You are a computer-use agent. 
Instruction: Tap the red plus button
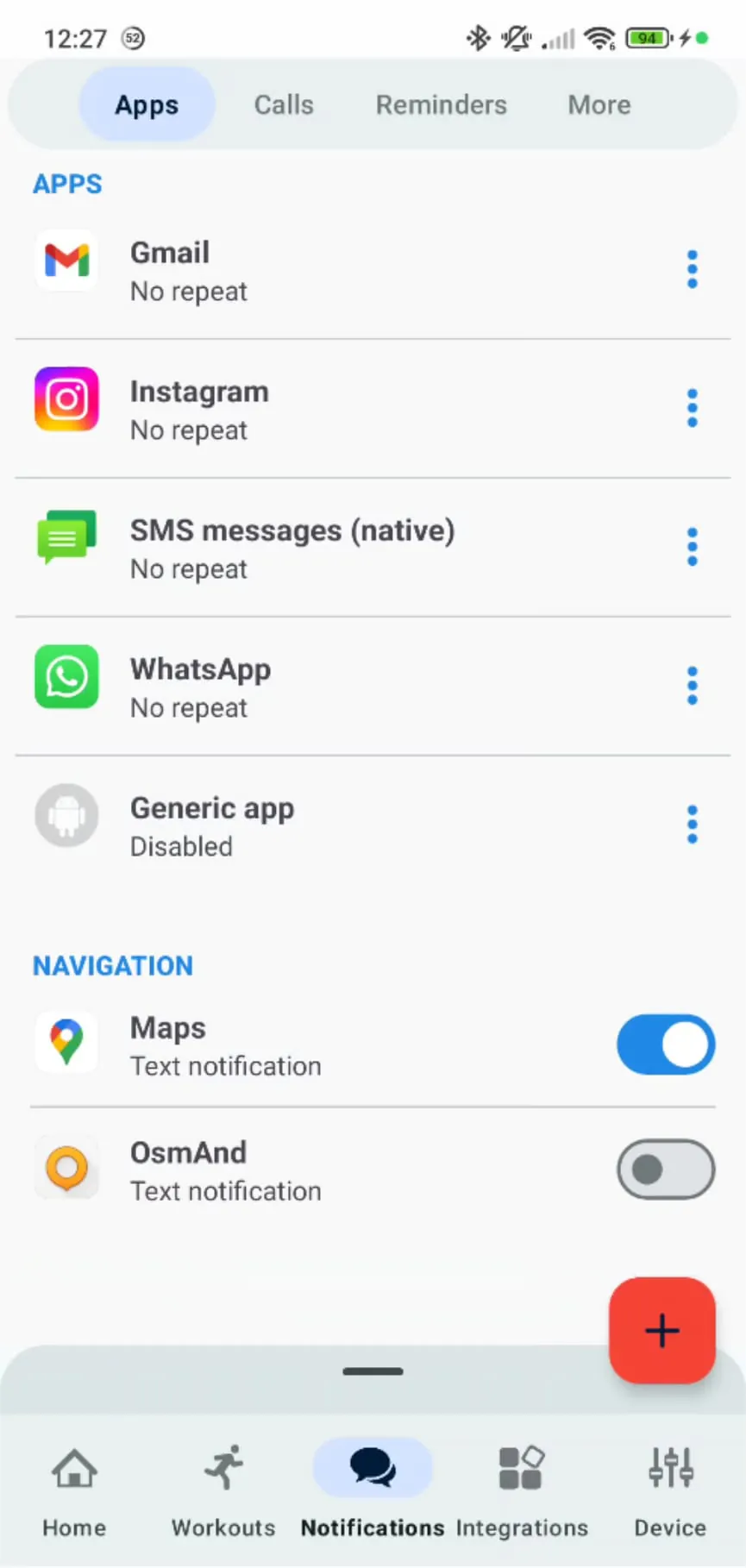click(x=661, y=1330)
